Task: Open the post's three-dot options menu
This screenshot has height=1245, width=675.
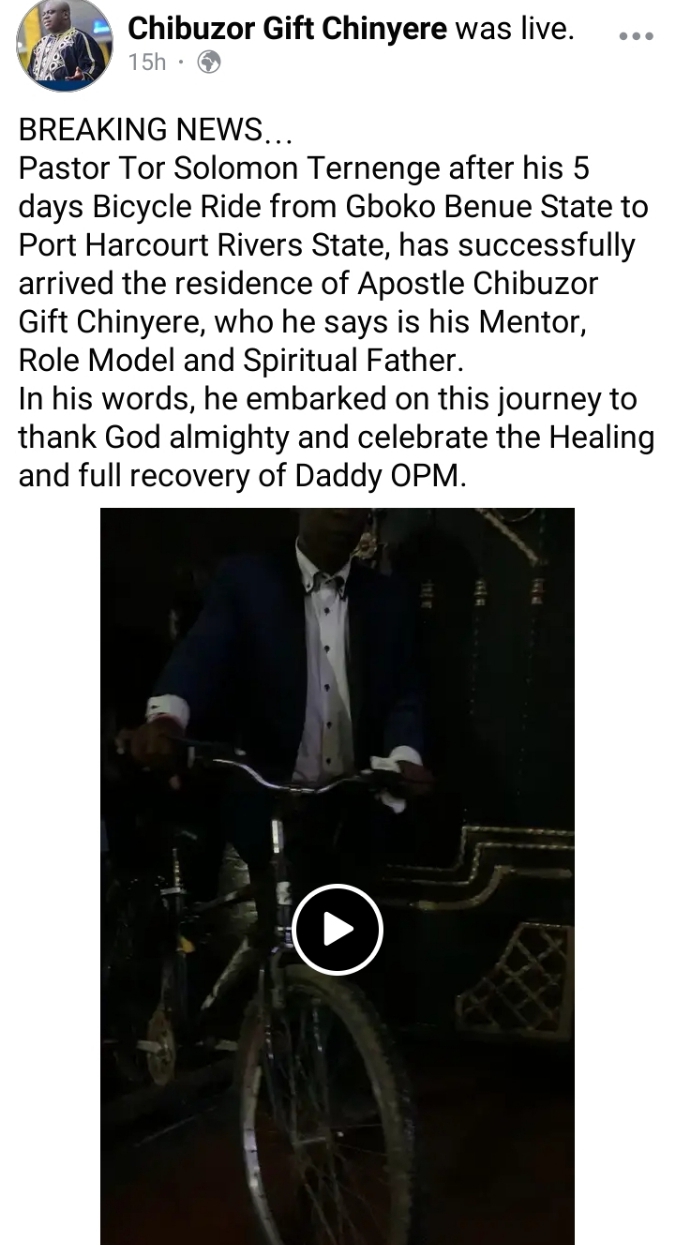Action: 635,36
